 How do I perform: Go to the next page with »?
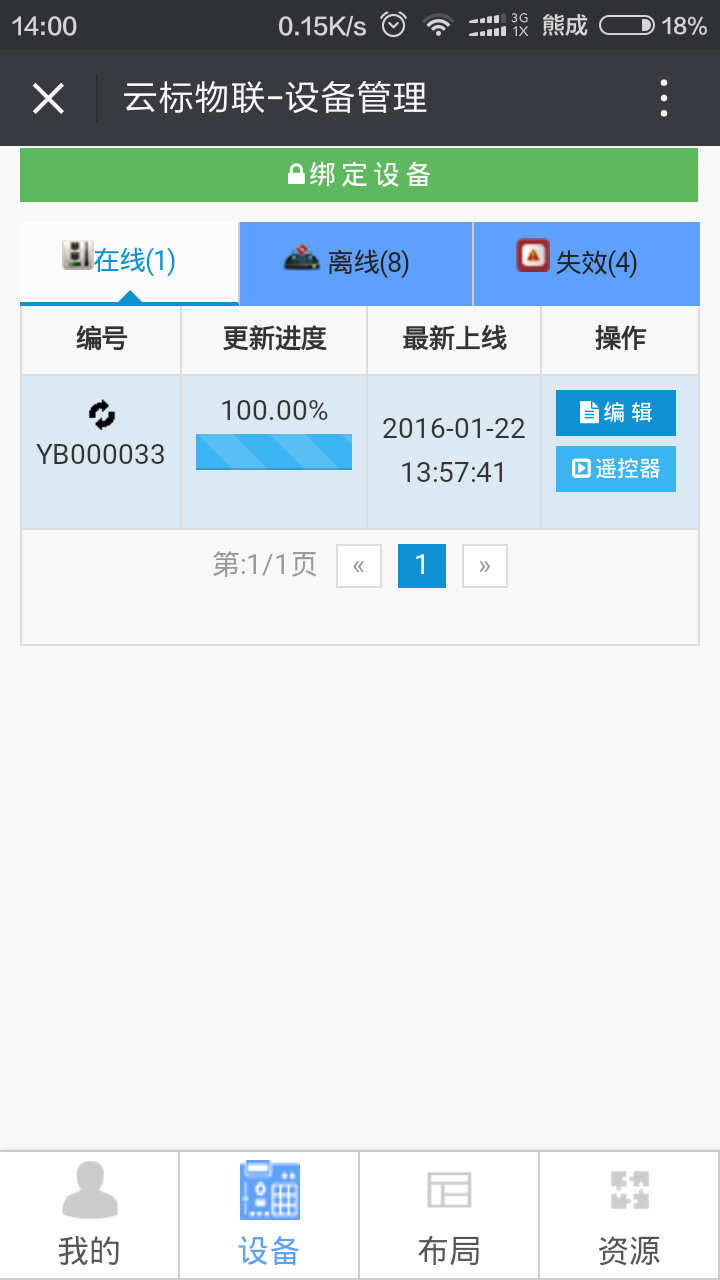pyautogui.click(x=485, y=566)
